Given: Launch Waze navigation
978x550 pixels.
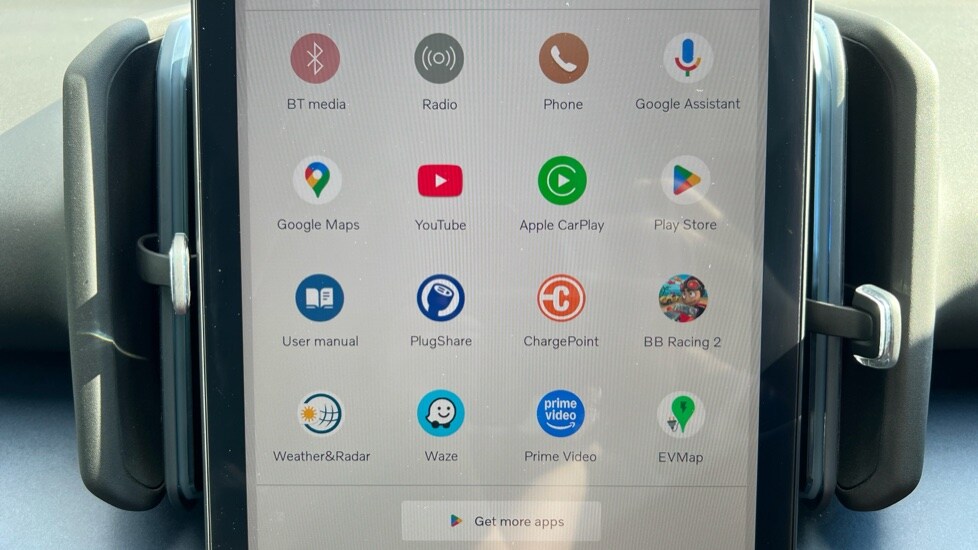Looking at the screenshot, I should [x=441, y=413].
